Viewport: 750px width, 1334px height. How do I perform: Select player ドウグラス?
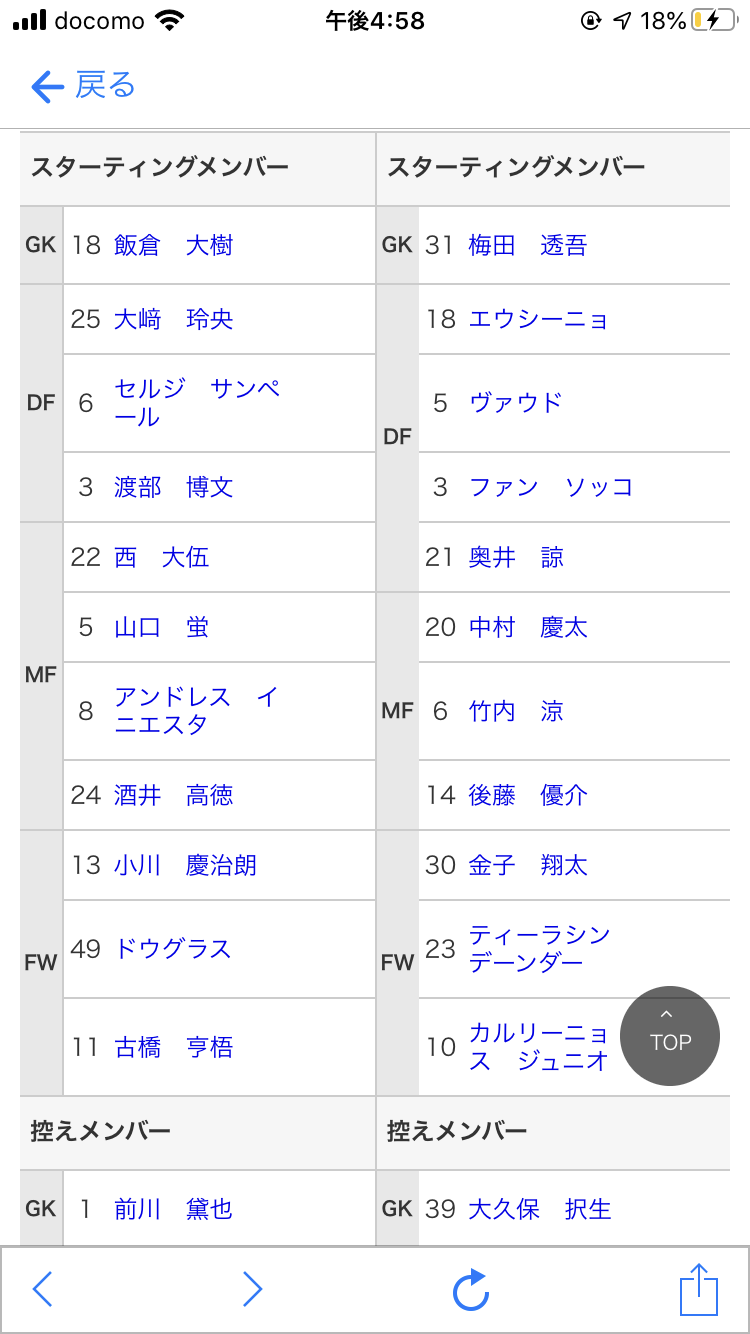[172, 948]
